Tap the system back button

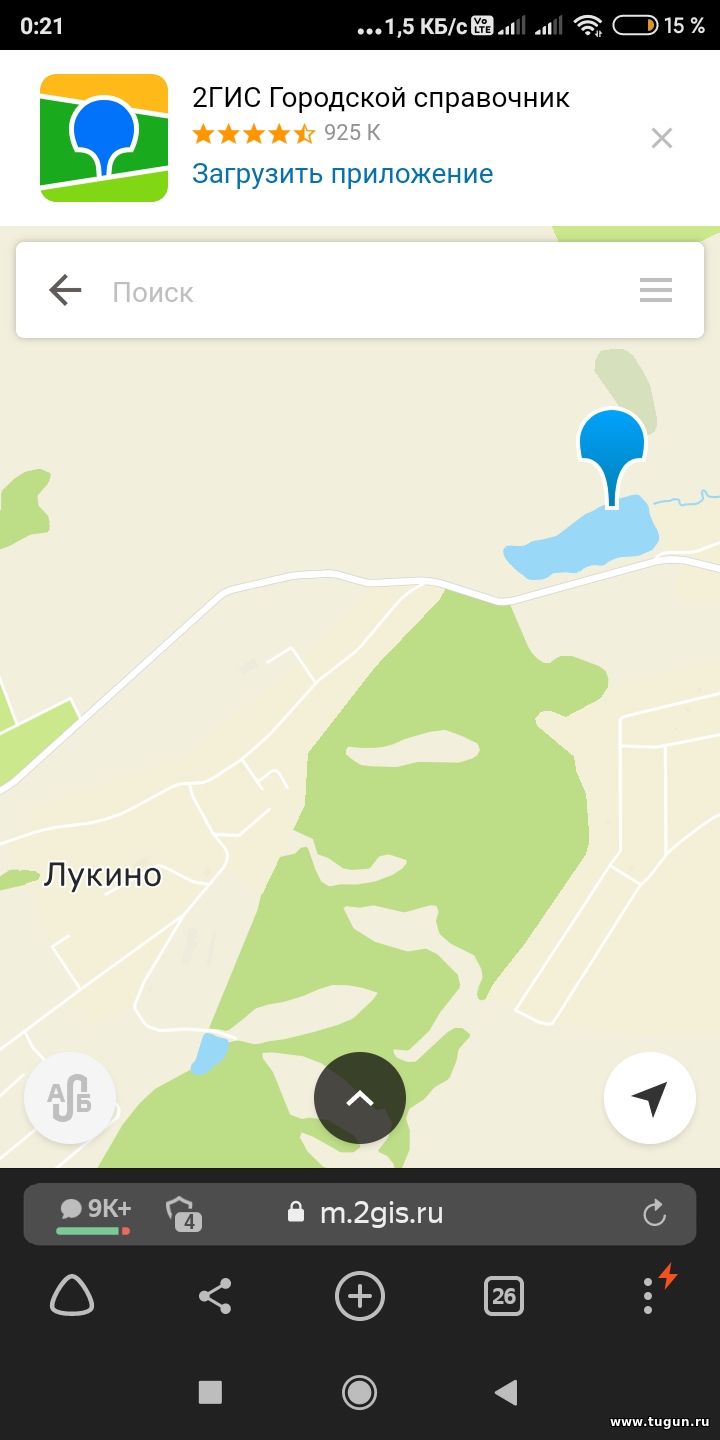(507, 1391)
